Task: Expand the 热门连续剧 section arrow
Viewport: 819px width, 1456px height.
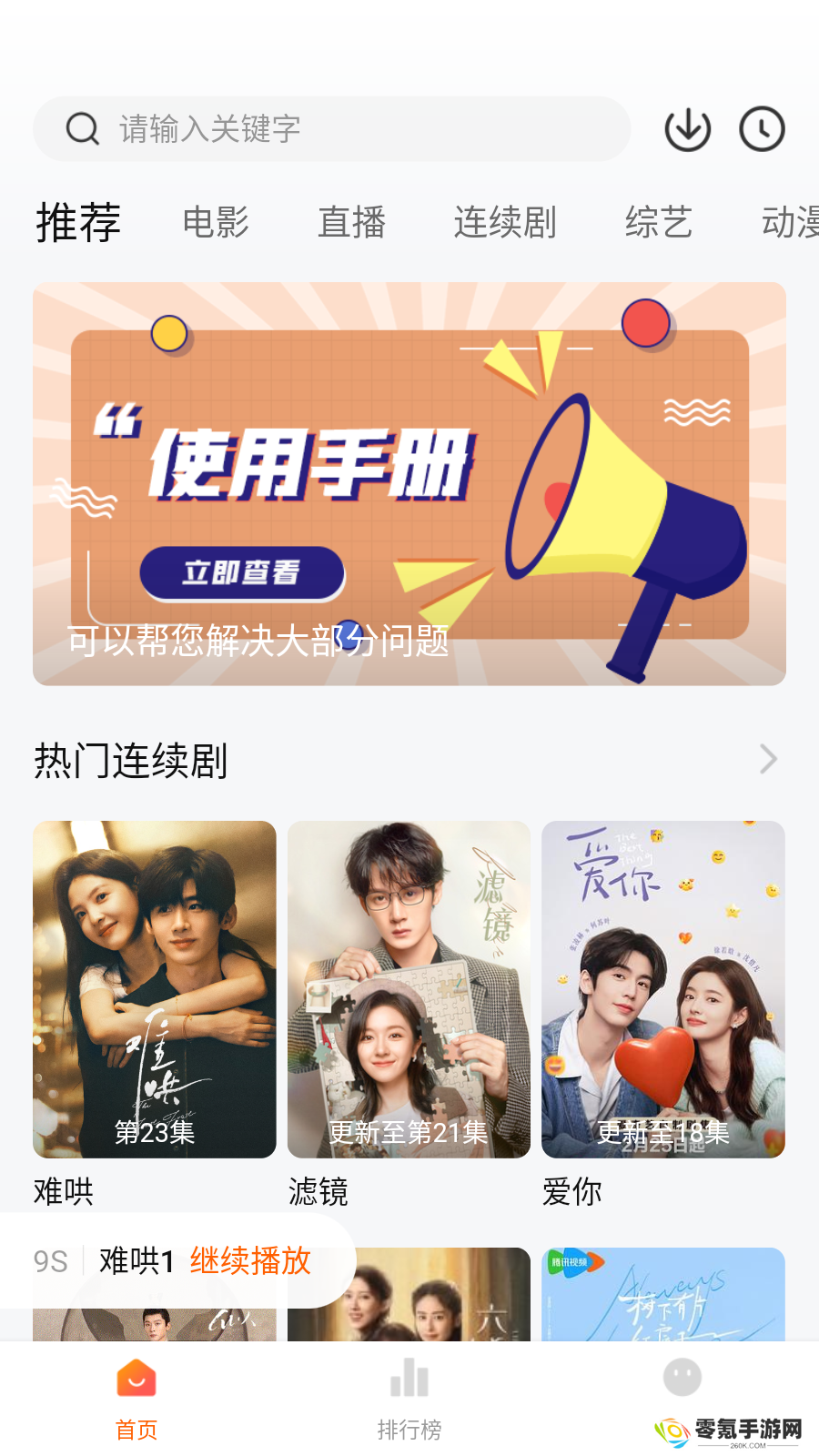Action: point(768,759)
